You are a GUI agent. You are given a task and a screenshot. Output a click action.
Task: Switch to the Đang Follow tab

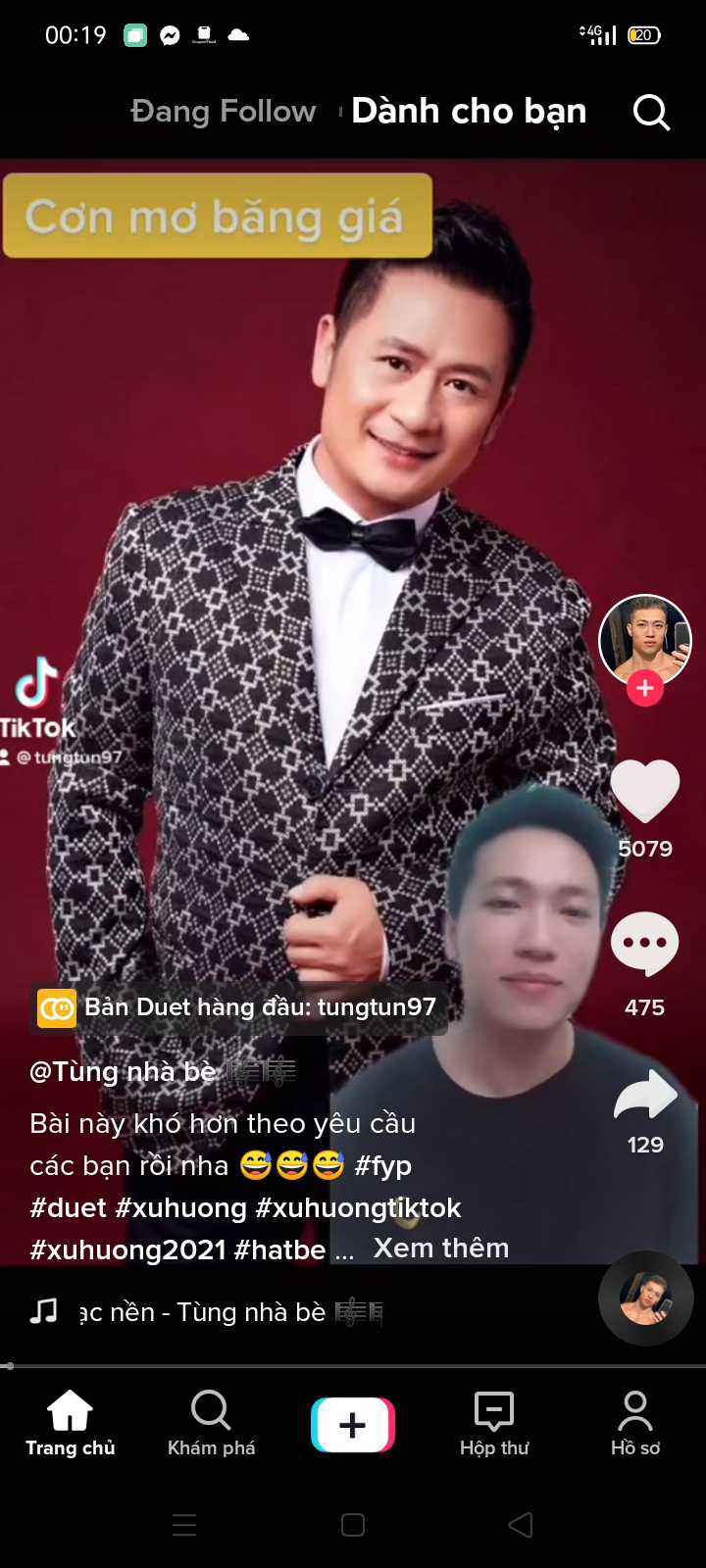point(224,112)
